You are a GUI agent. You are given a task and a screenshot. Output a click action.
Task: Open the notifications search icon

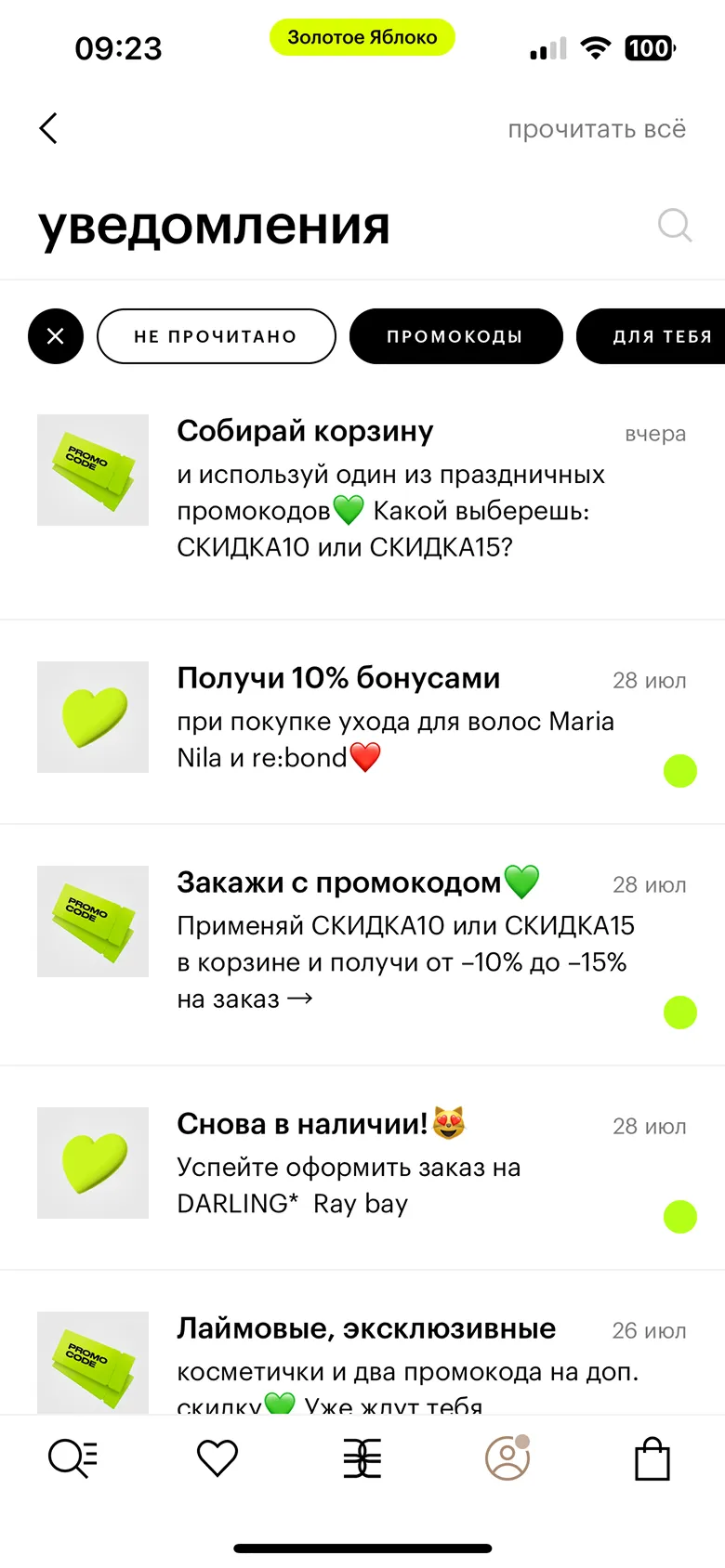coord(675,225)
